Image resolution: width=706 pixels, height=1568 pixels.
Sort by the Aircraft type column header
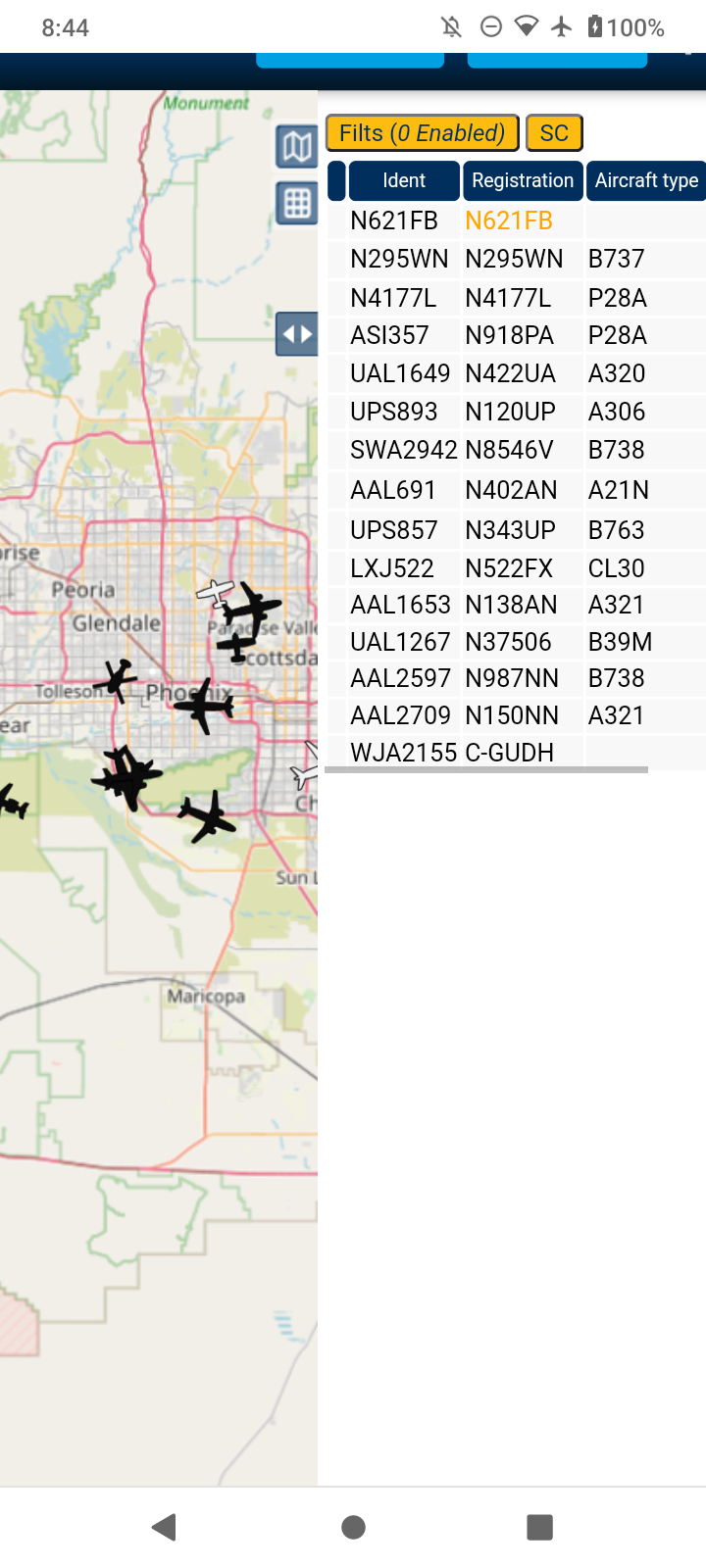pos(646,180)
